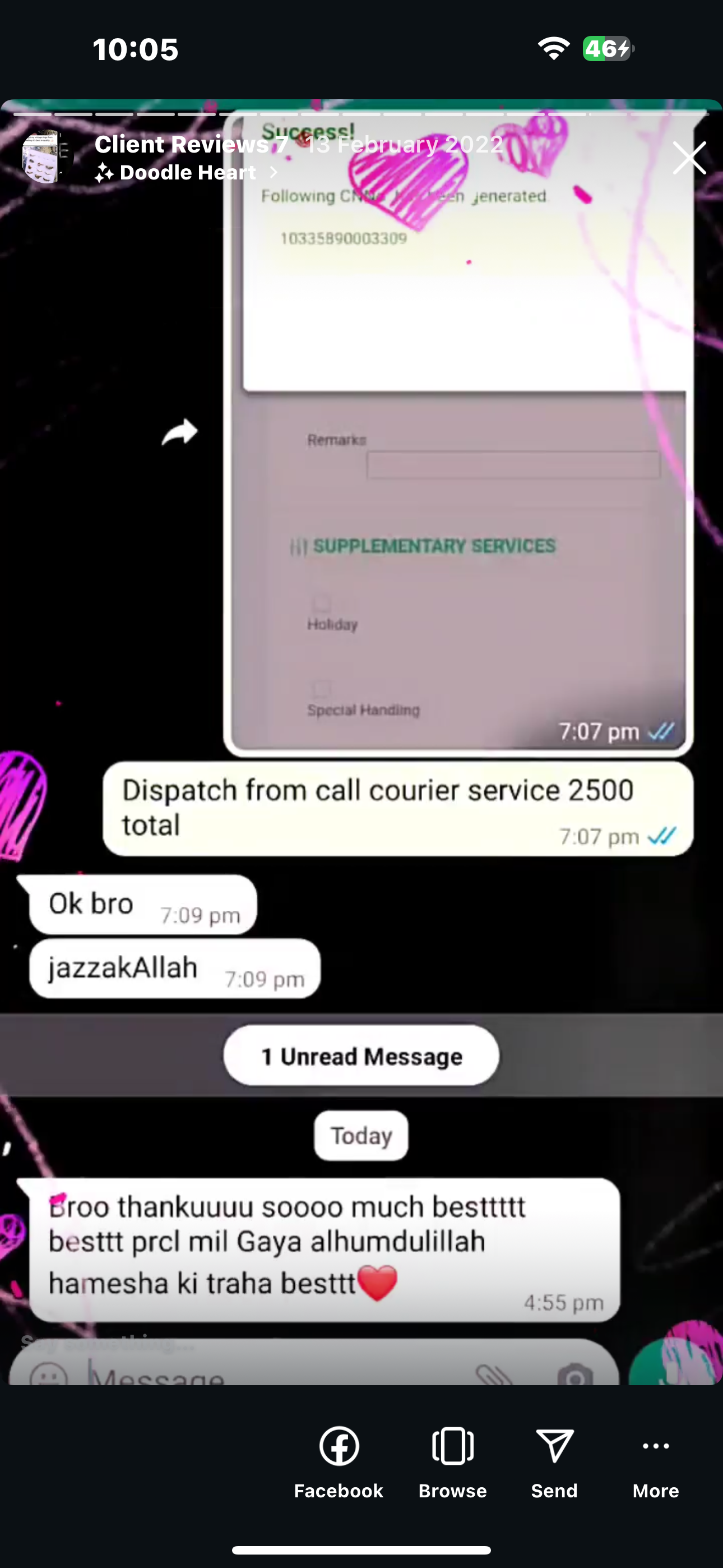Image resolution: width=723 pixels, height=1568 pixels.
Task: Close the story highlight viewer
Action: [x=689, y=158]
